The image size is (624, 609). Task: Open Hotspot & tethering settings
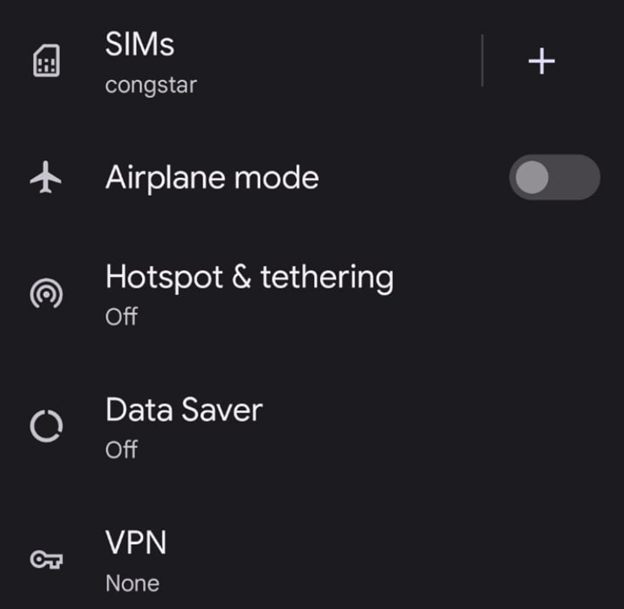point(249,293)
